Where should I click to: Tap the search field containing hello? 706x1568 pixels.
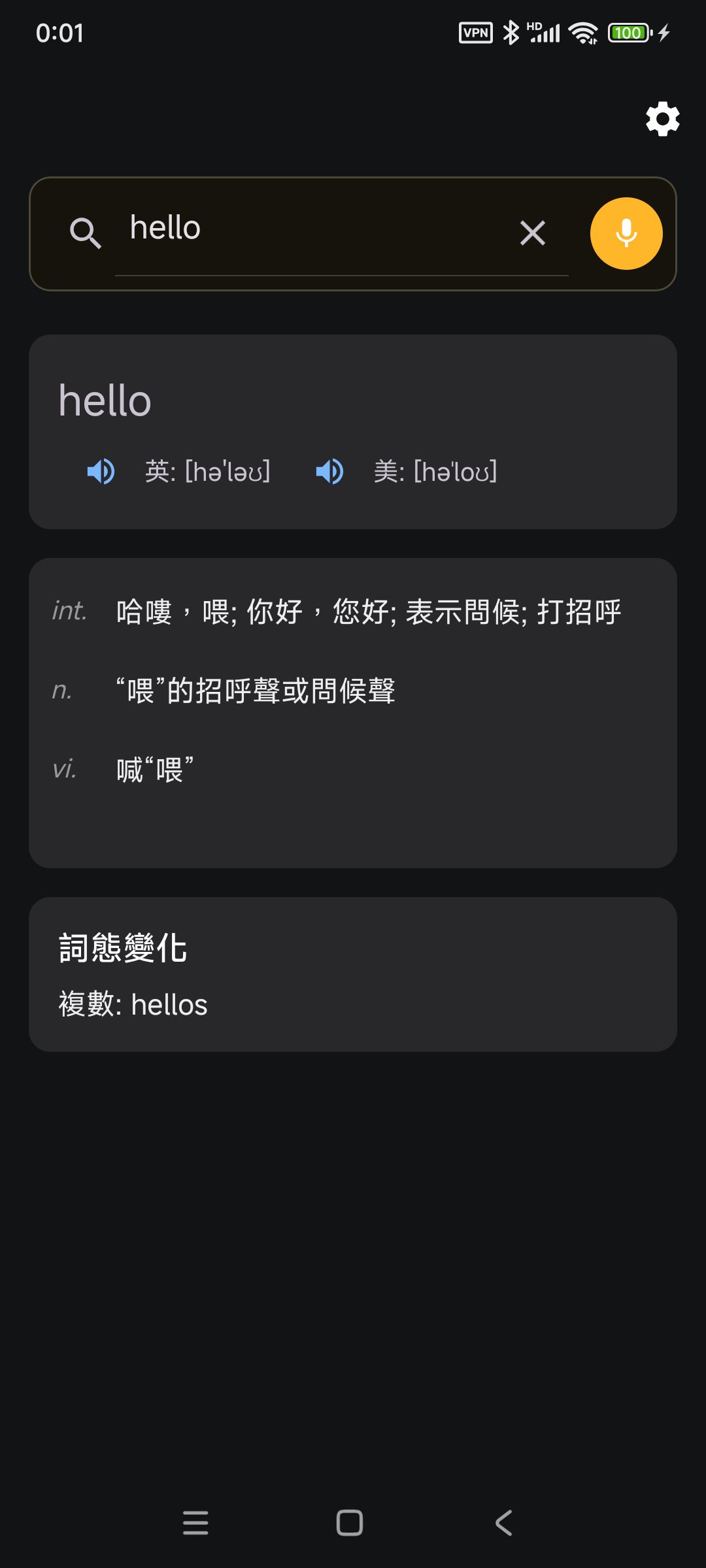pyautogui.click(x=314, y=229)
